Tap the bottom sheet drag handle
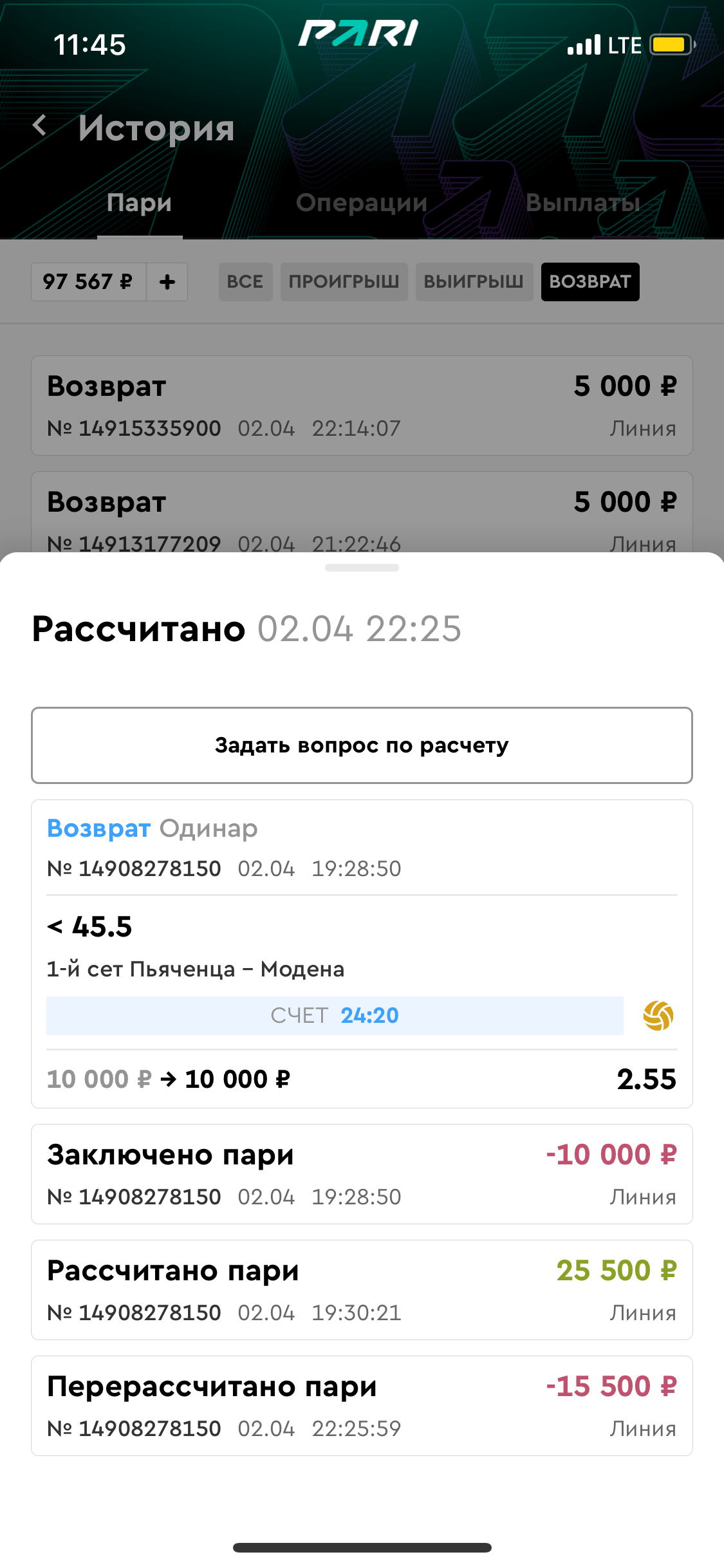Viewport: 724px width, 1568px height. (x=362, y=568)
